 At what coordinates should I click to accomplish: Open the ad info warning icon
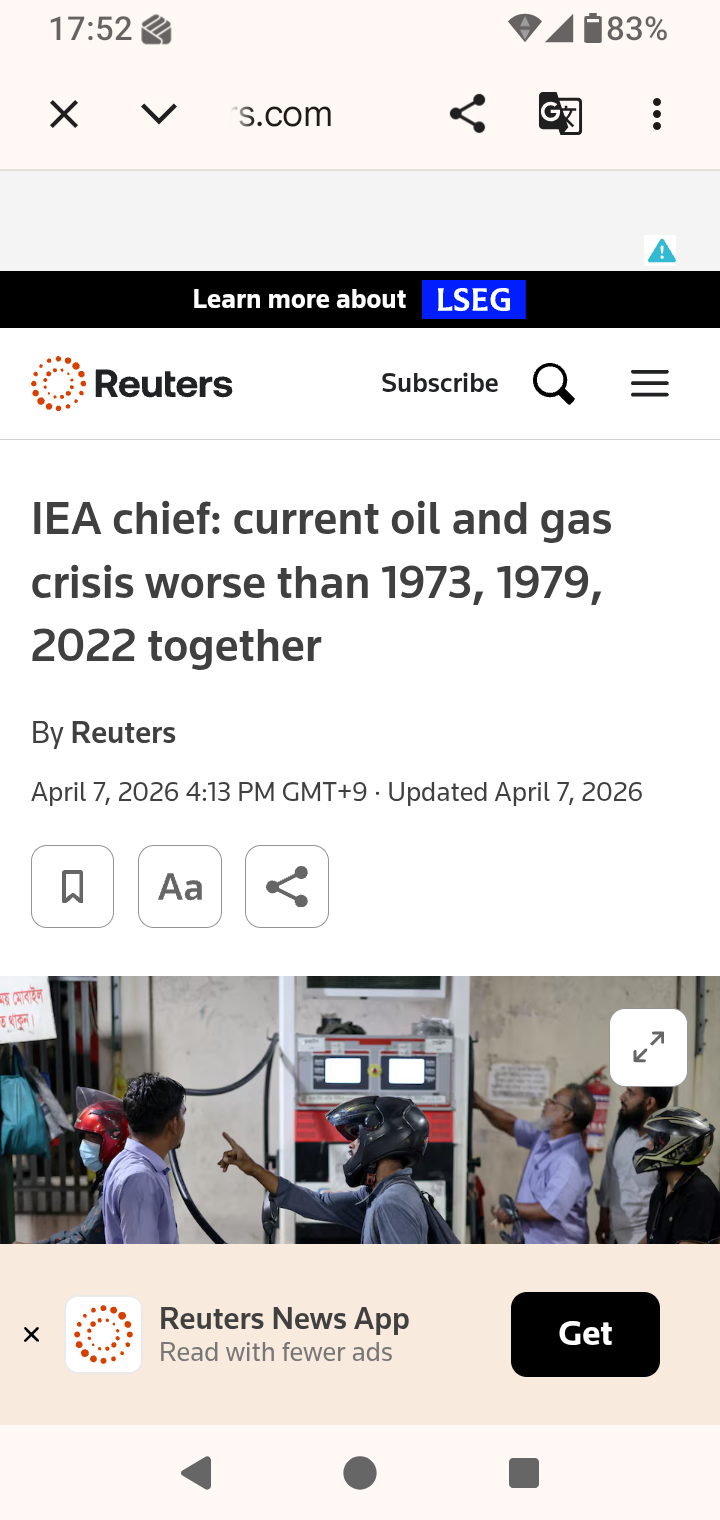tap(661, 250)
